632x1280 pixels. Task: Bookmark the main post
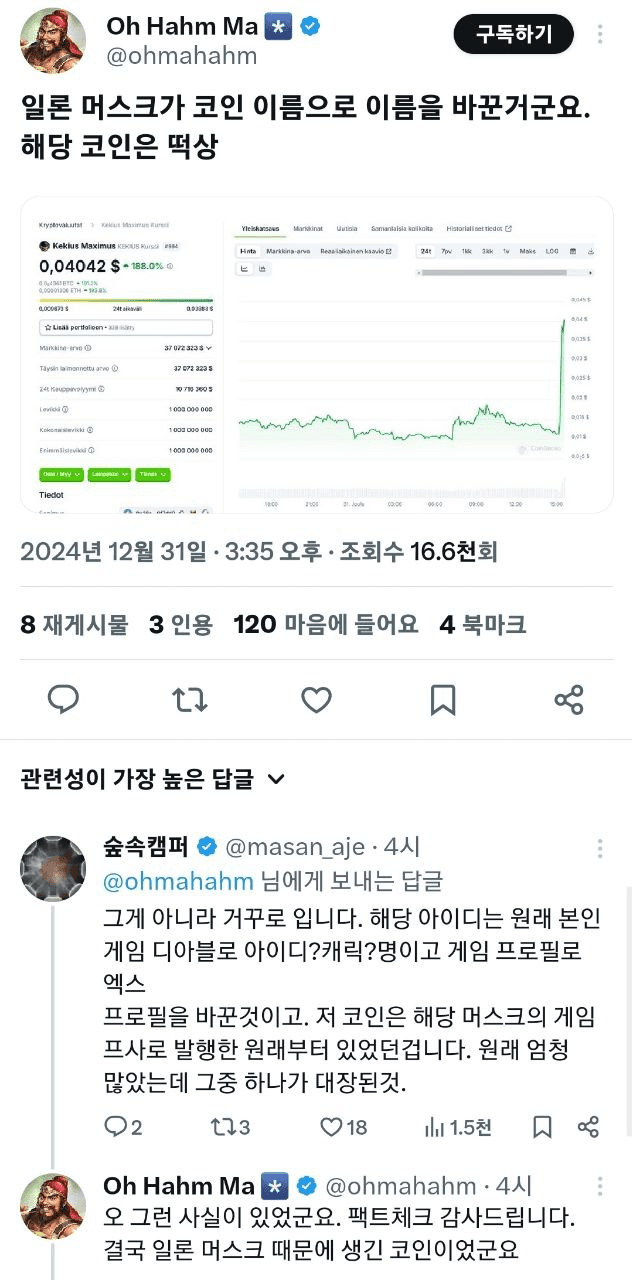point(443,699)
